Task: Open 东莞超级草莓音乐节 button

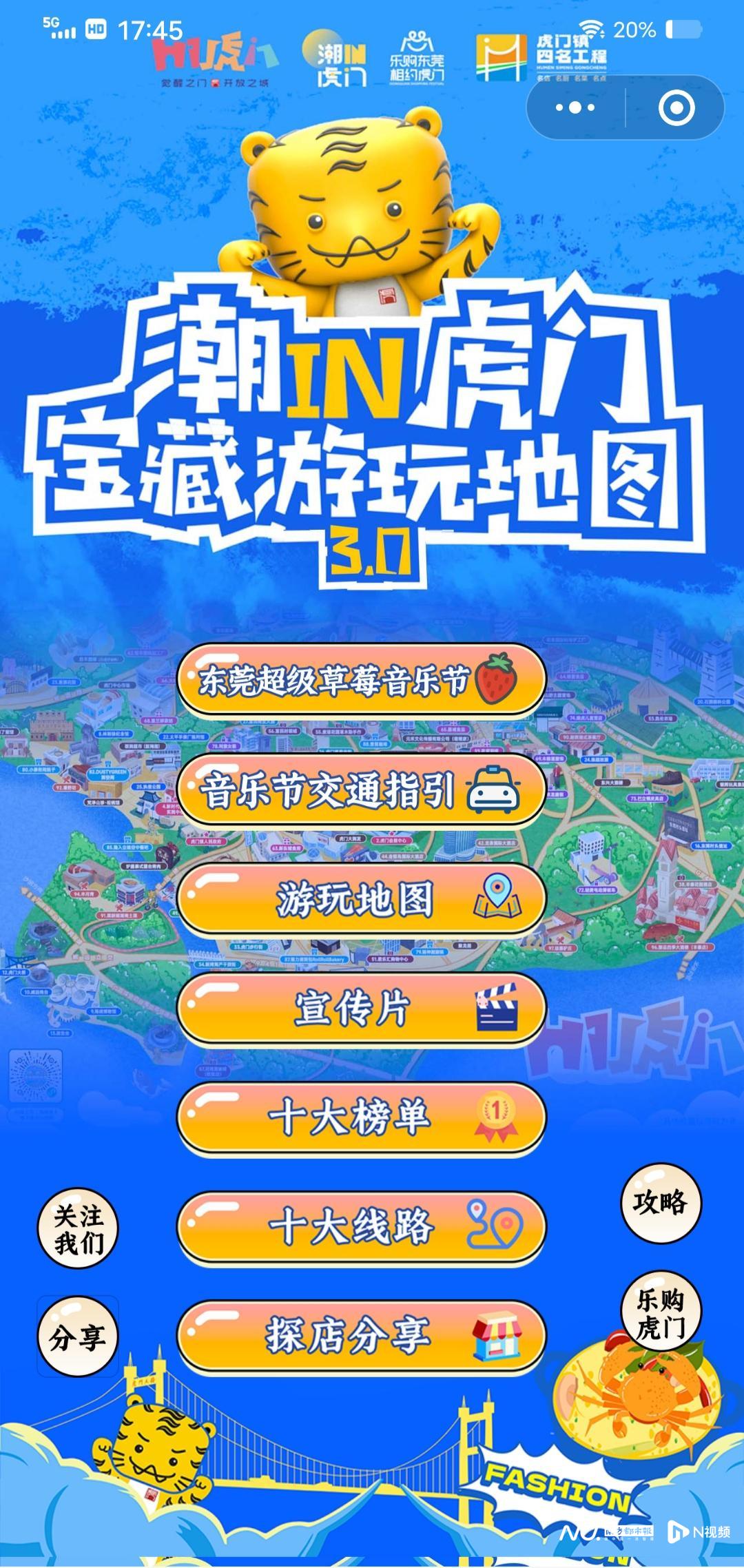Action: point(361,681)
